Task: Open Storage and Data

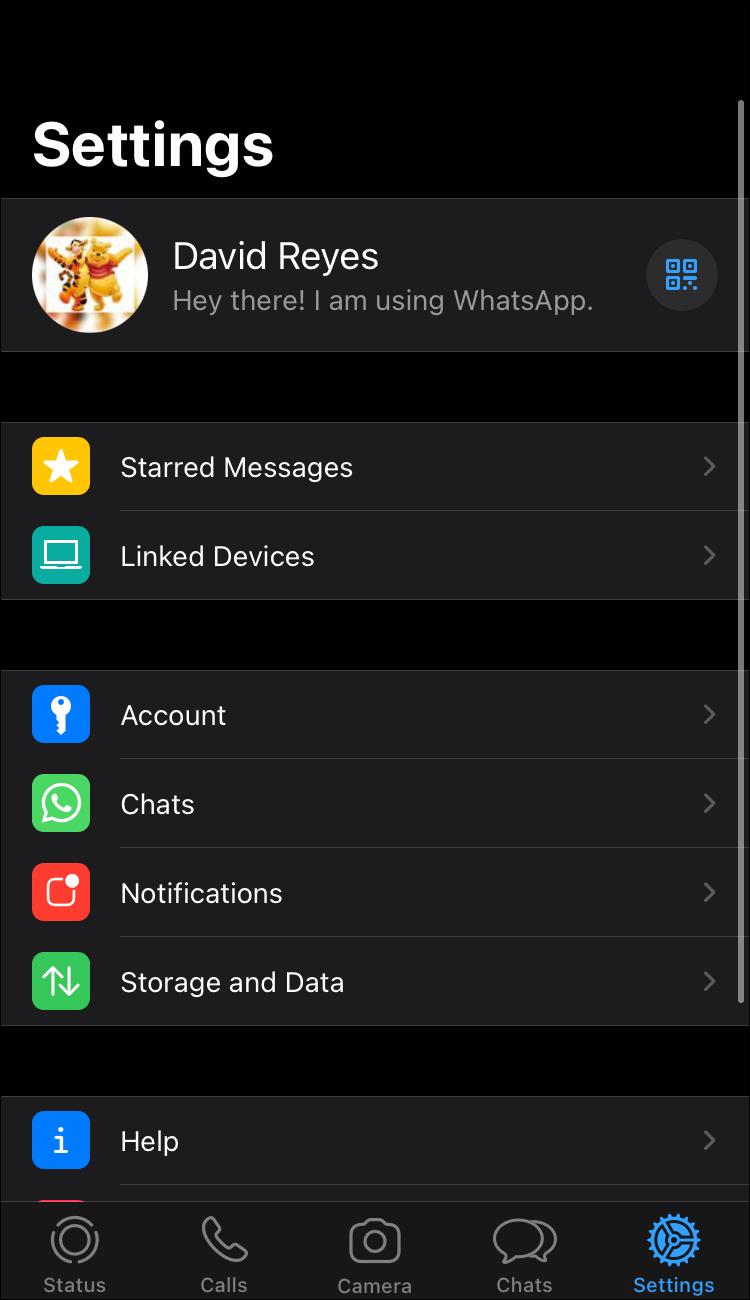Action: pos(375,982)
